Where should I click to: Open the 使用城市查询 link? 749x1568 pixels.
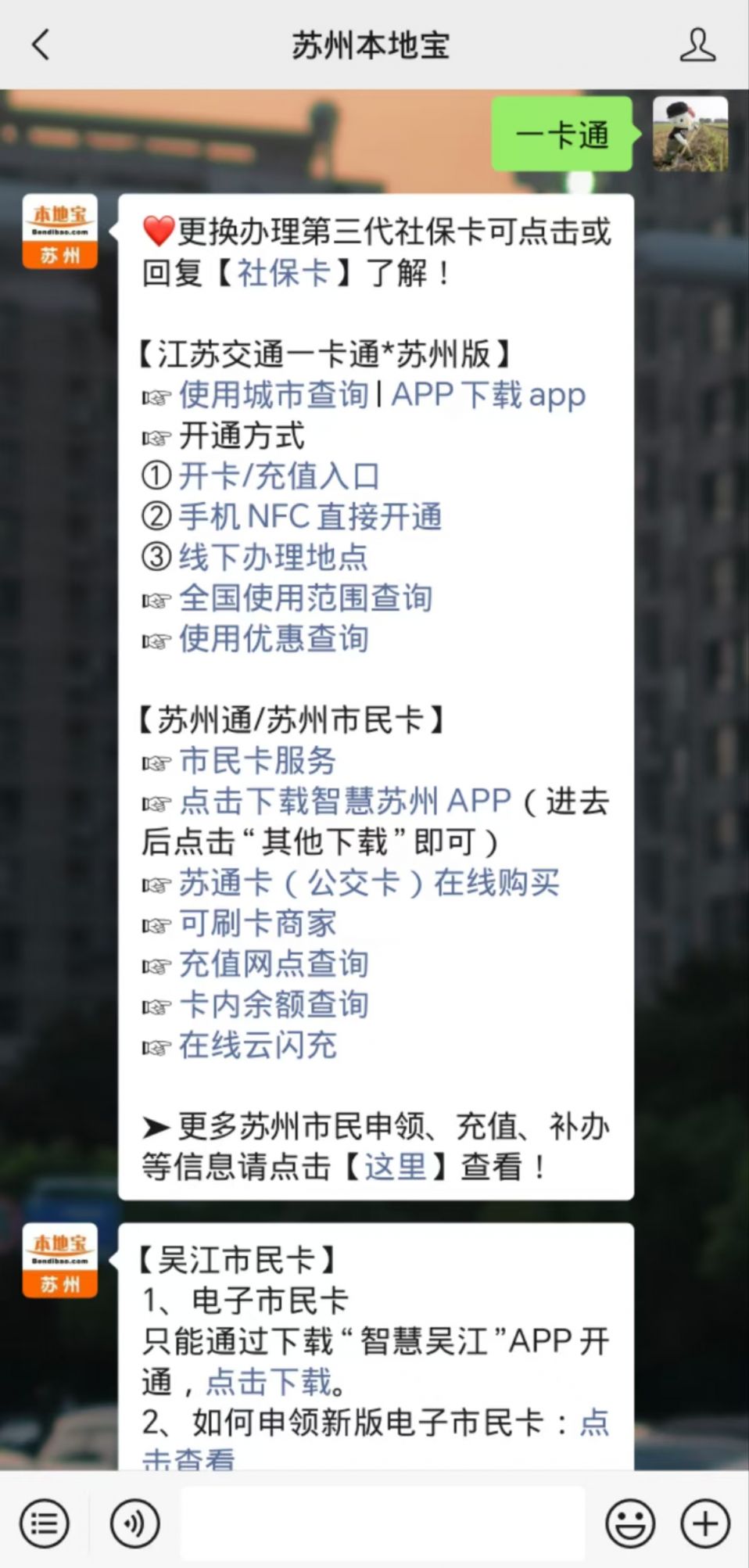pos(273,394)
